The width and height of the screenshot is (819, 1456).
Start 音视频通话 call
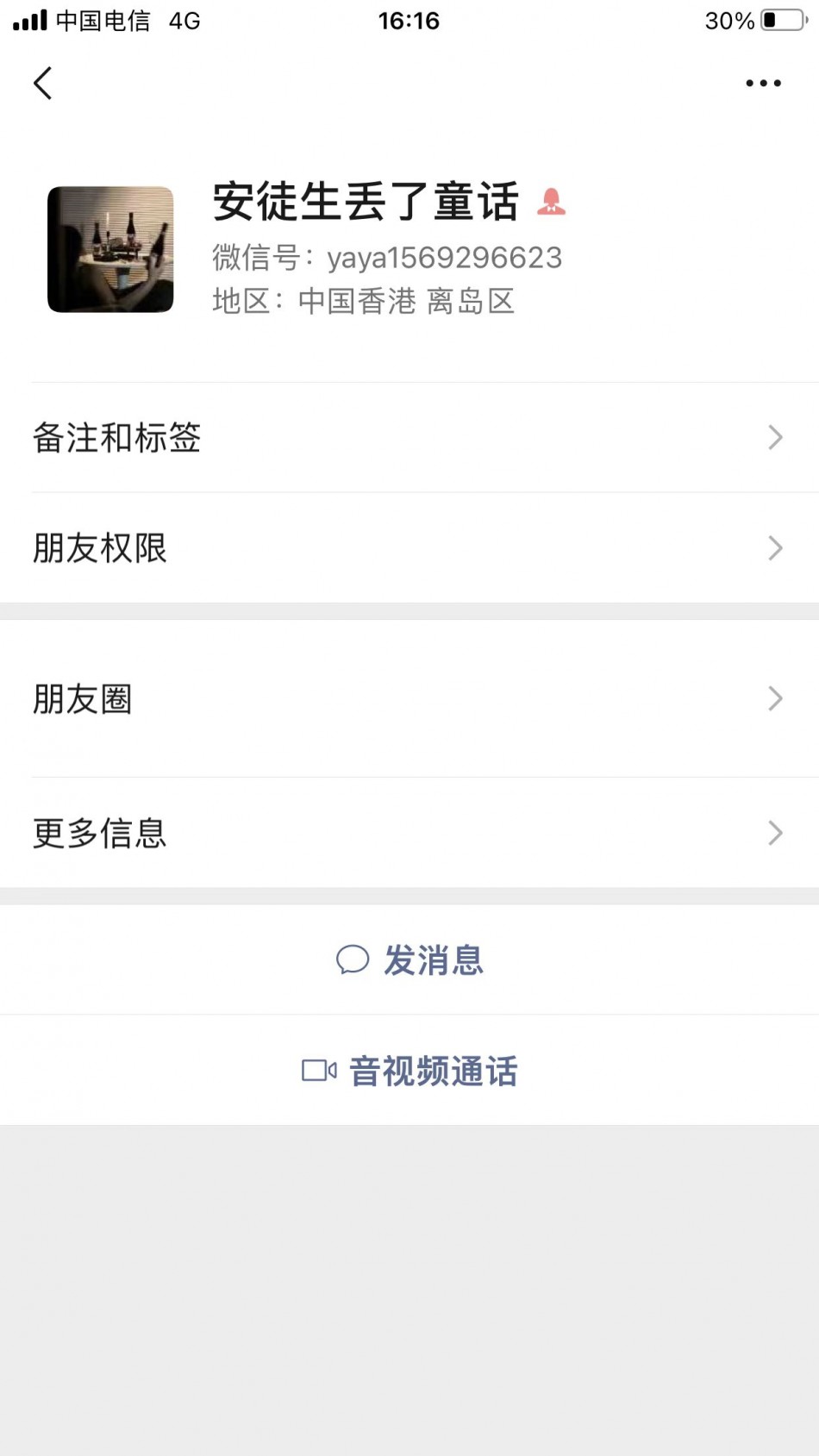(x=409, y=1071)
